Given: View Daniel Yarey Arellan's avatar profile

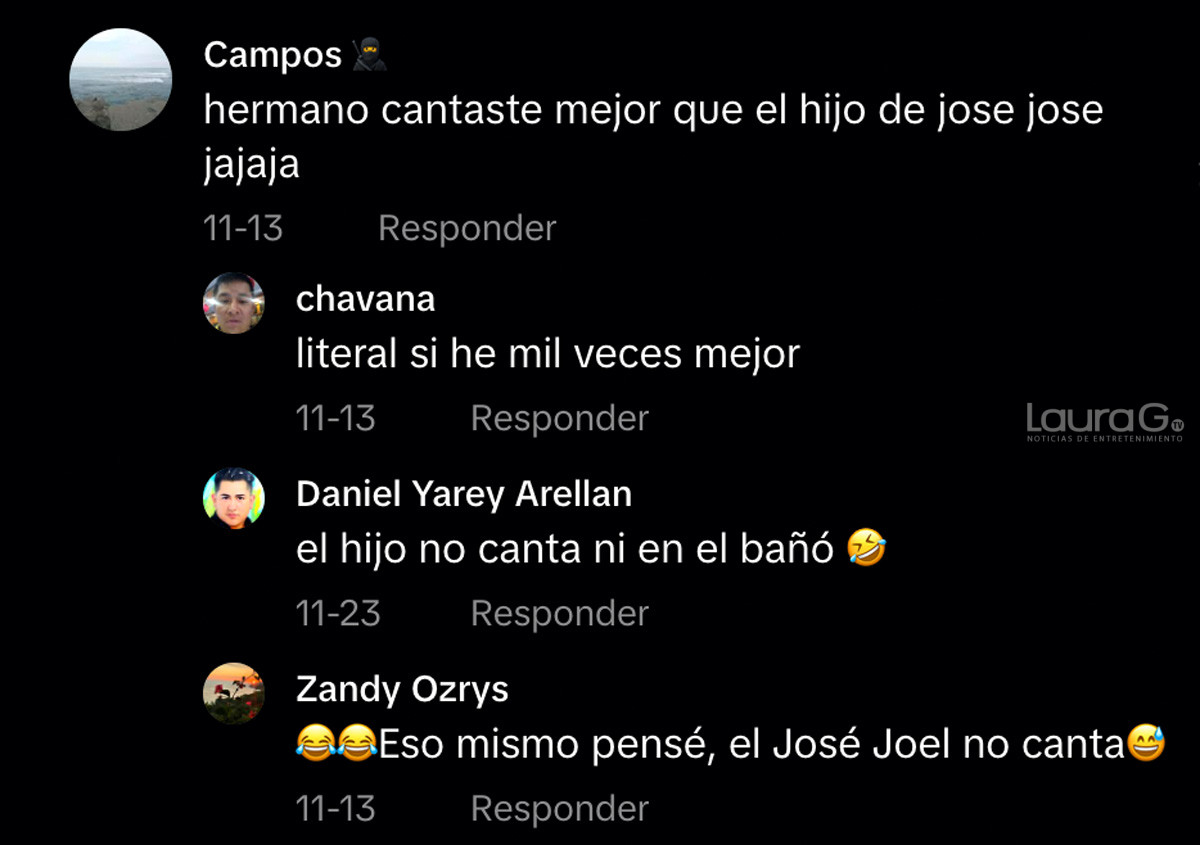Looking at the screenshot, I should click(x=234, y=497).
